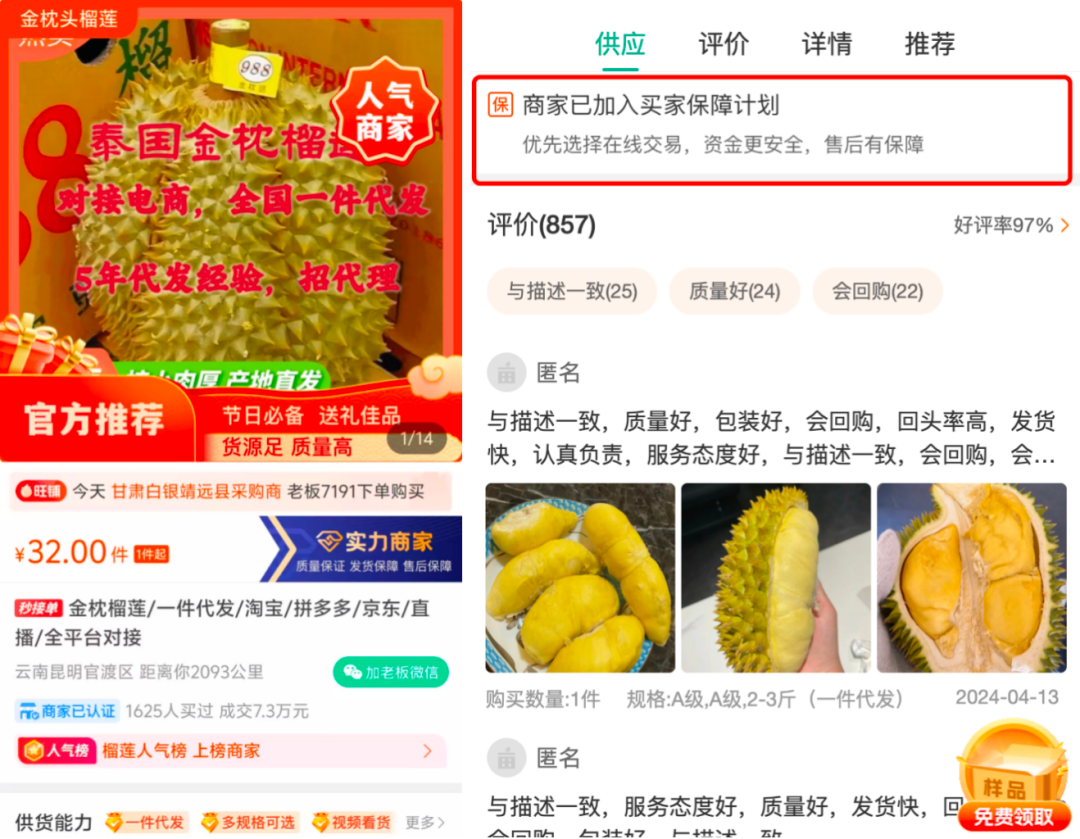Open the 榴莲人气榜 上榜商家 row
1080x839 pixels.
point(230,750)
